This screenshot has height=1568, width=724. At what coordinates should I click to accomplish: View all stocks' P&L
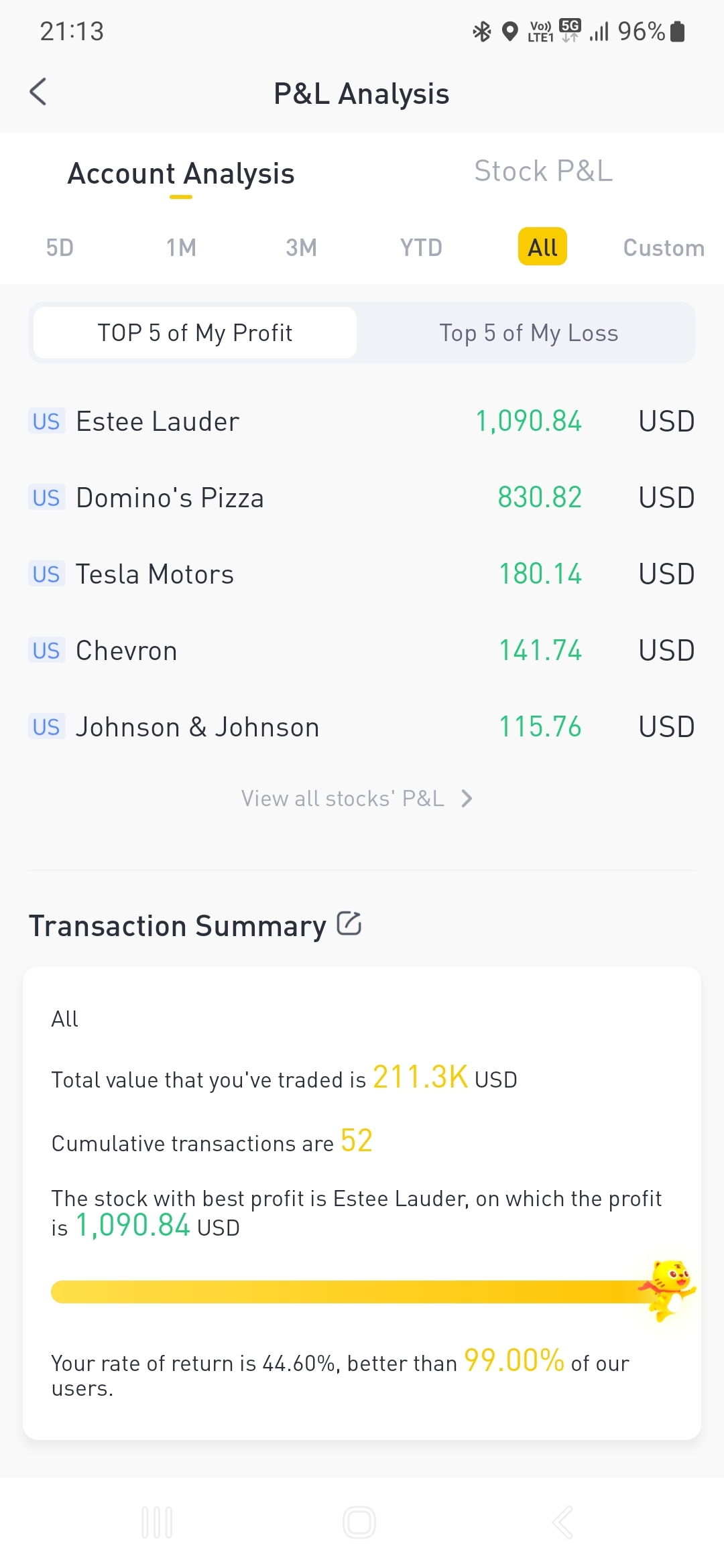357,799
